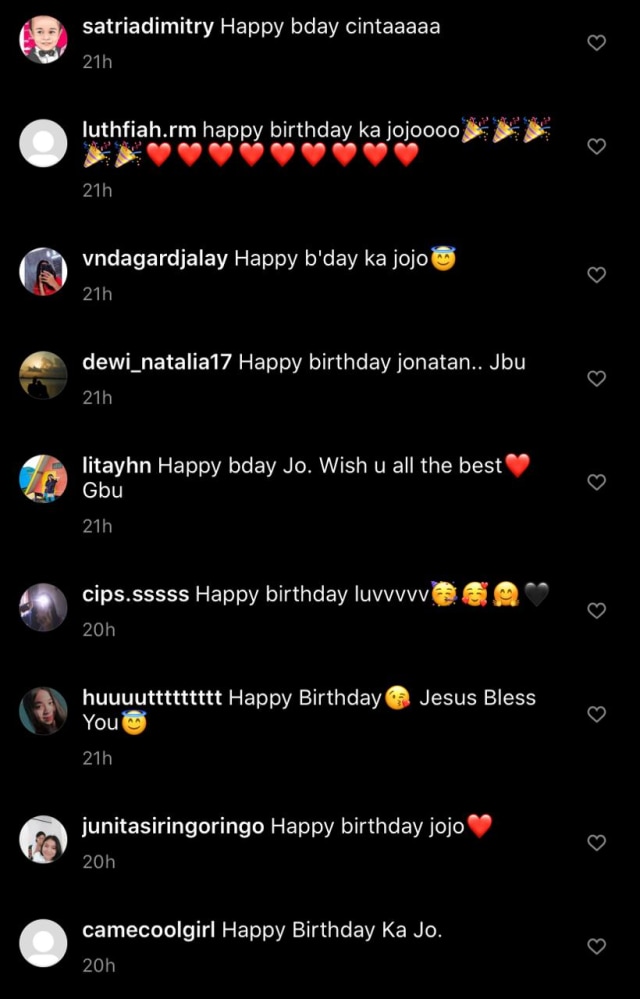The height and width of the screenshot is (999, 640).
Task: Like luthfiah.rm's birthday comment
Action: tap(597, 146)
